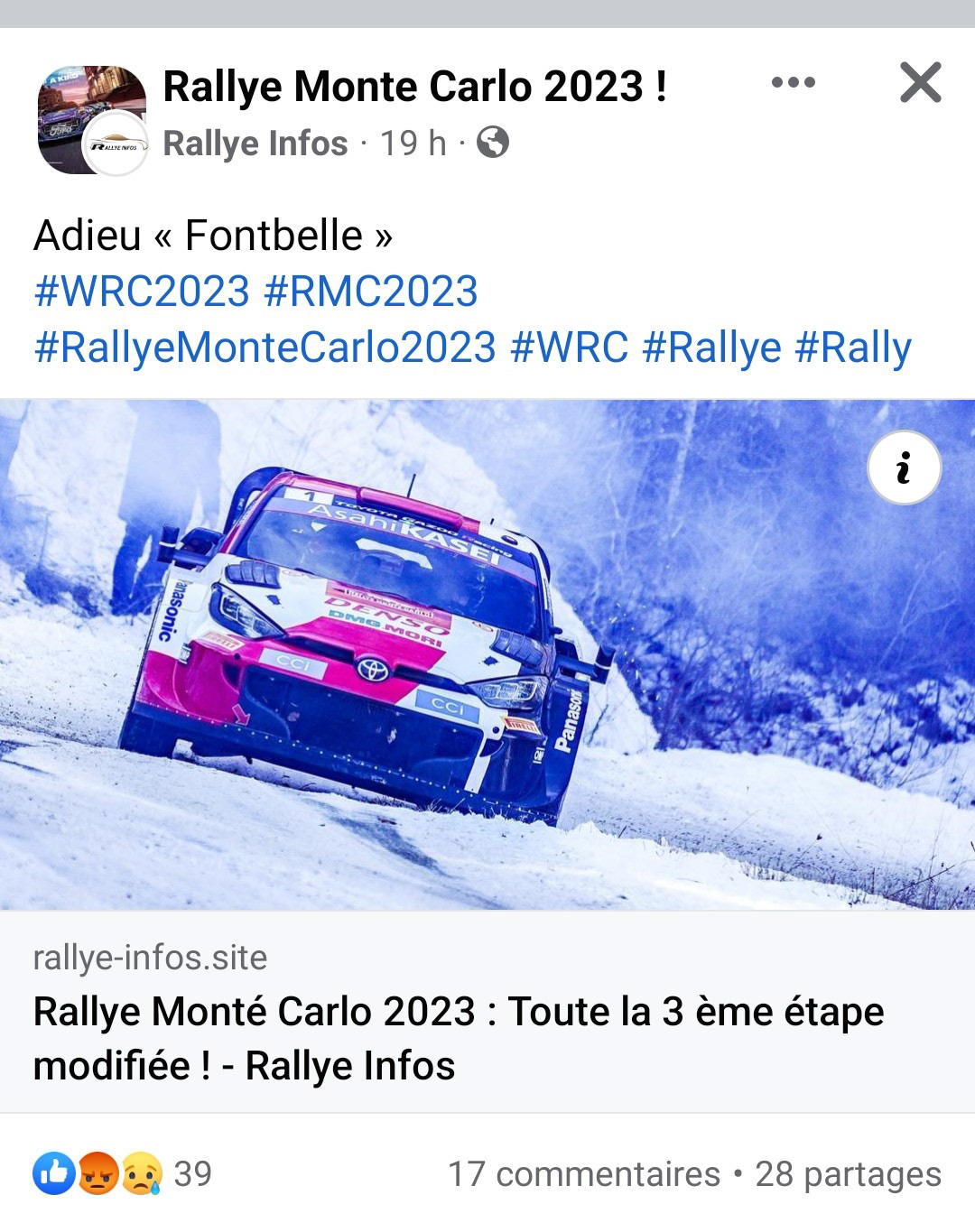975x1232 pixels.
Task: Dismiss the post with the X button
Action: [x=921, y=82]
